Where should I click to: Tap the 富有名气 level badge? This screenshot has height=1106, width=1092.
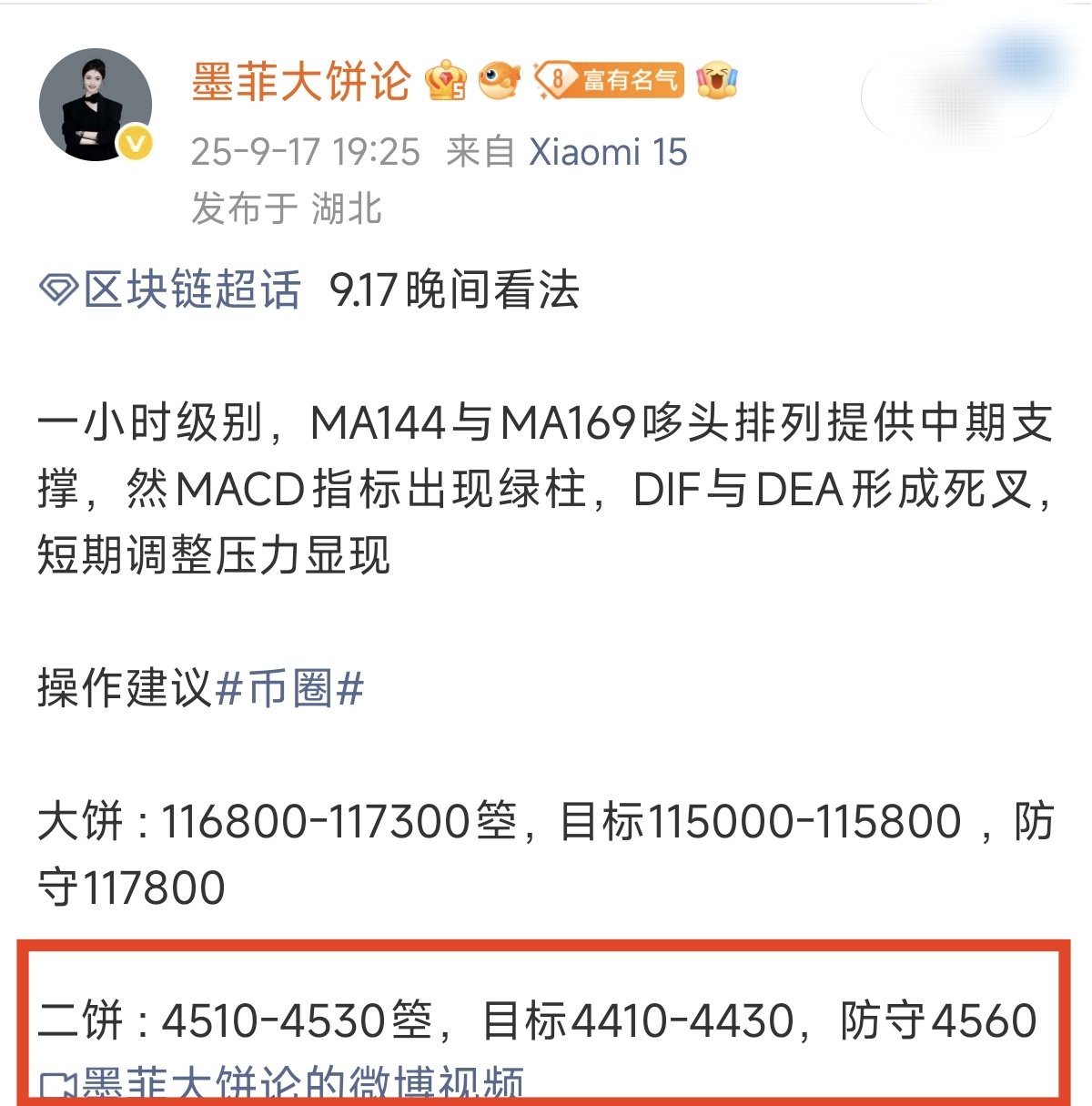[x=609, y=81]
